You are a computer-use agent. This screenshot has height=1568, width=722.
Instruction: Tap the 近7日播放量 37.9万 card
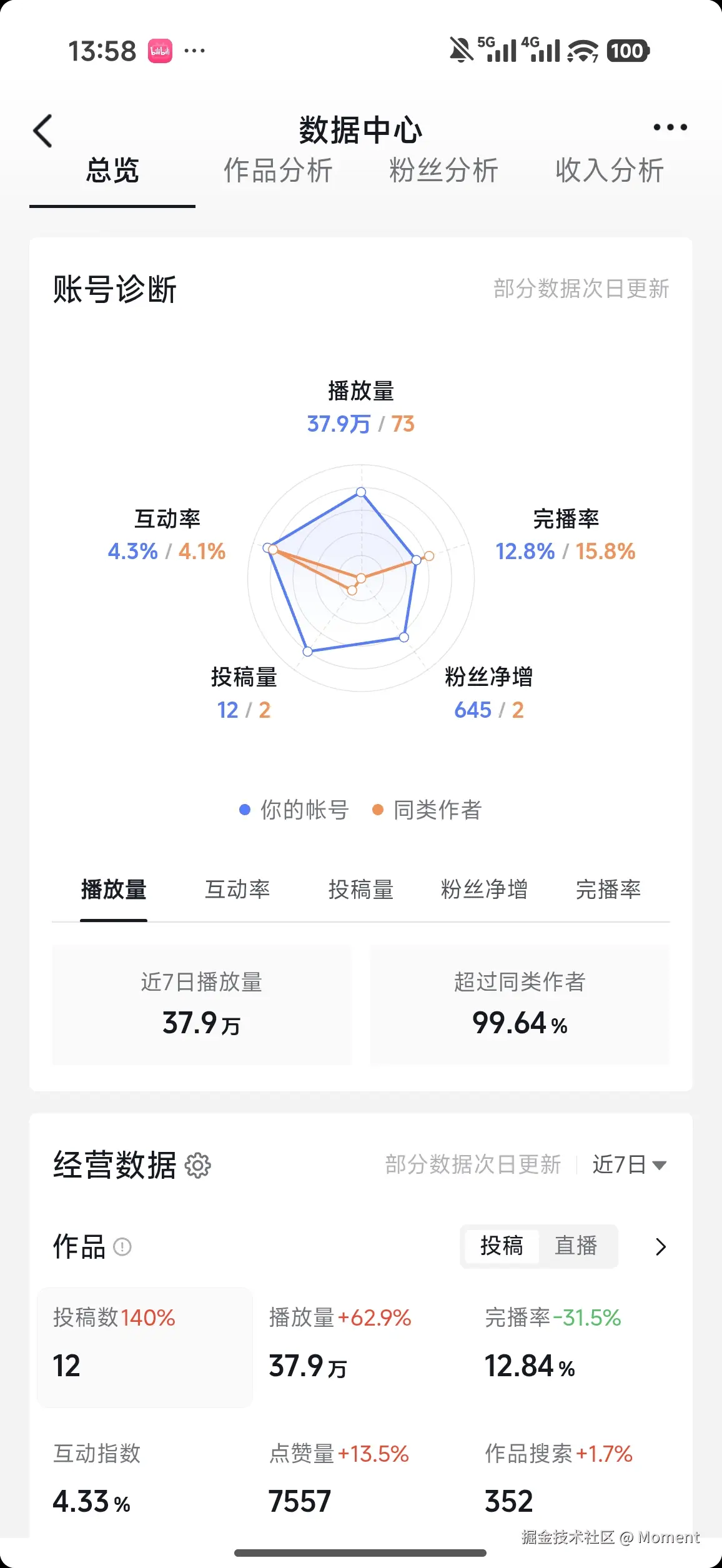pos(202,1005)
